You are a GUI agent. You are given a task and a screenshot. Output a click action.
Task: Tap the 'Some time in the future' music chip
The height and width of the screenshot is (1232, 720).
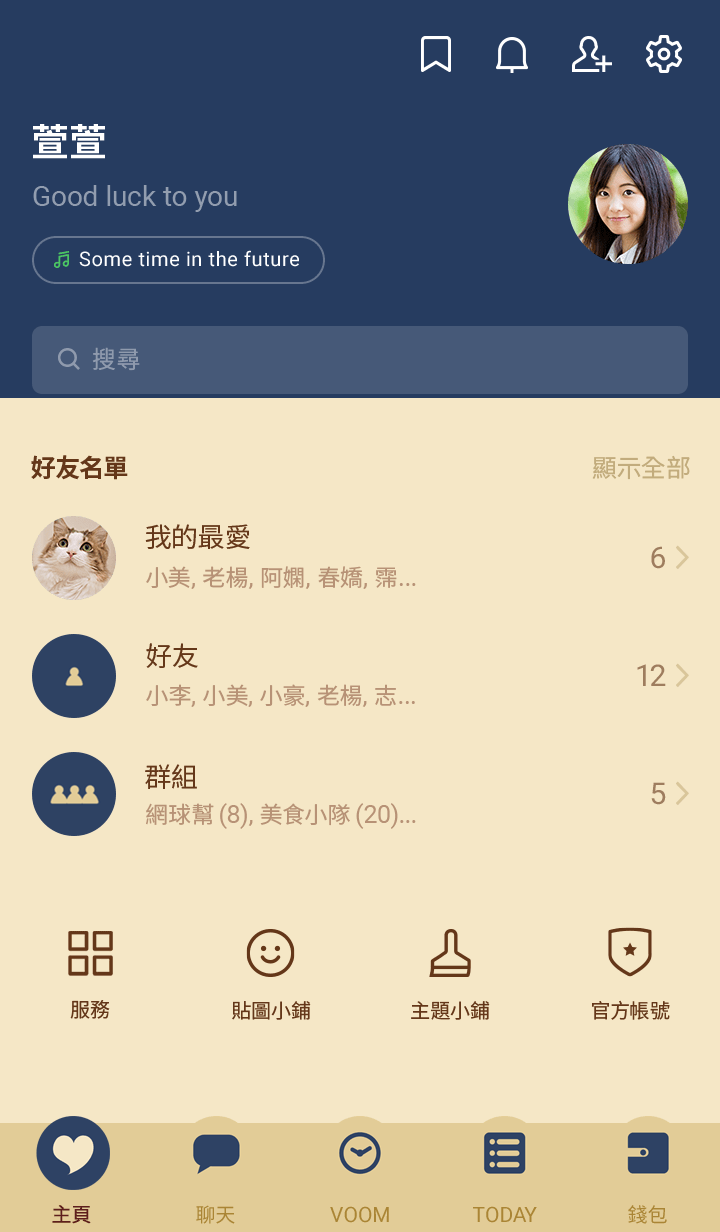tap(178, 260)
